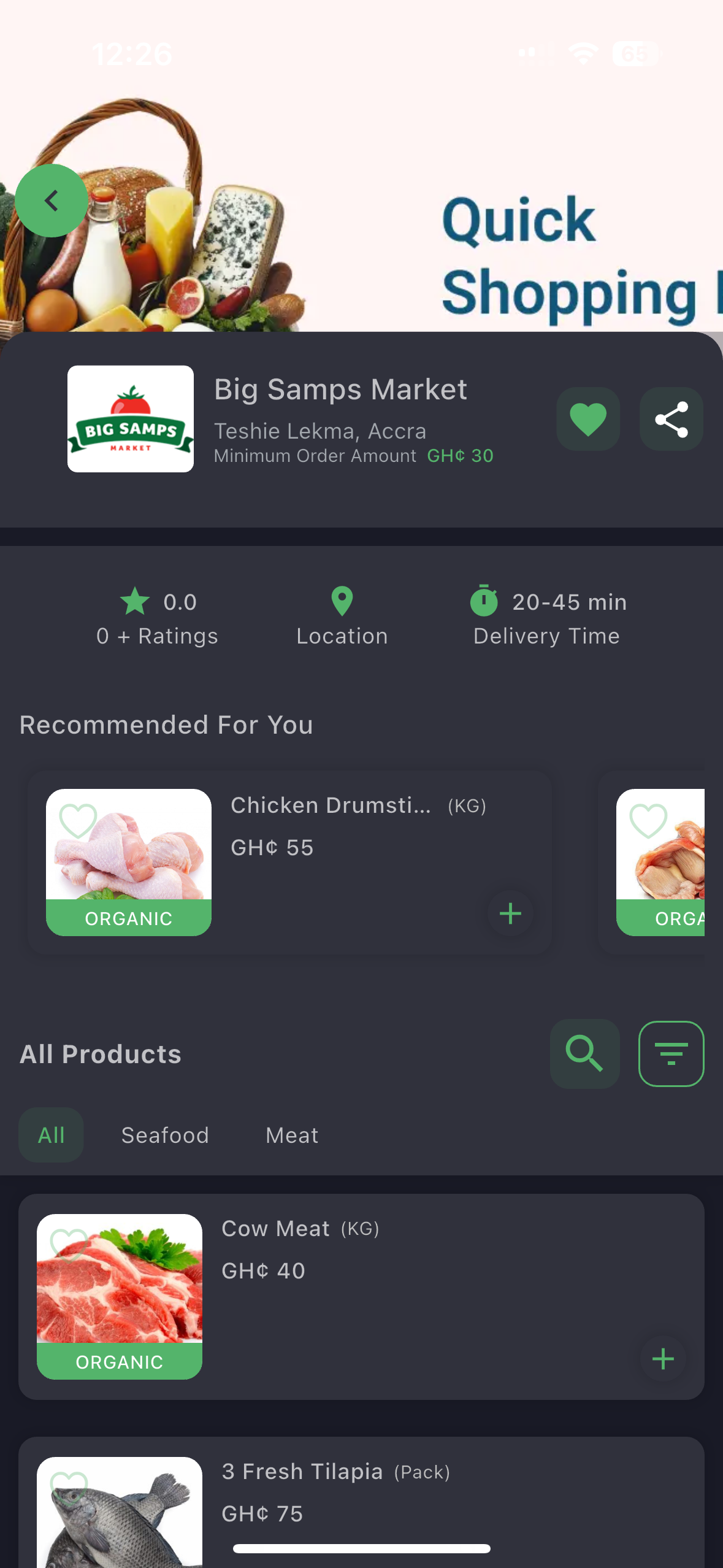Favorite the Cow Meat item
723x1568 pixels.
tap(69, 1244)
